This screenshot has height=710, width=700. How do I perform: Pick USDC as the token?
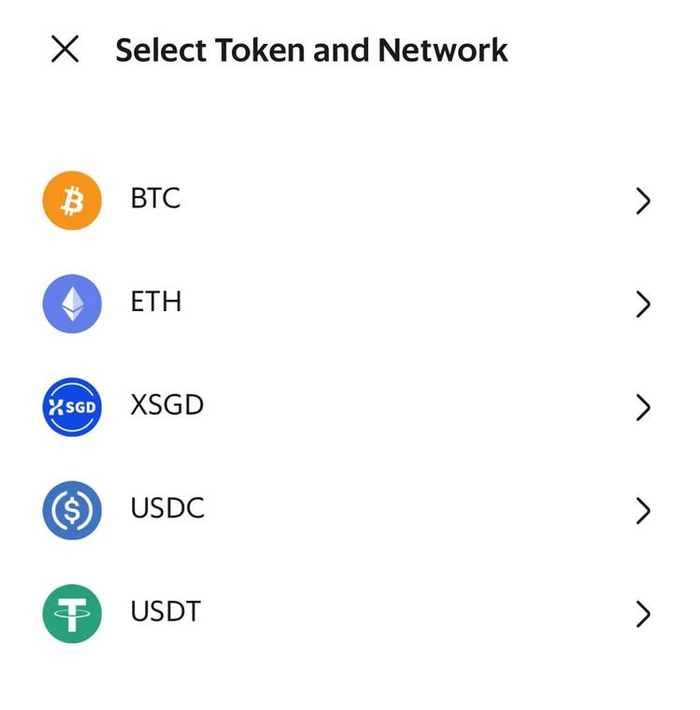[167, 509]
